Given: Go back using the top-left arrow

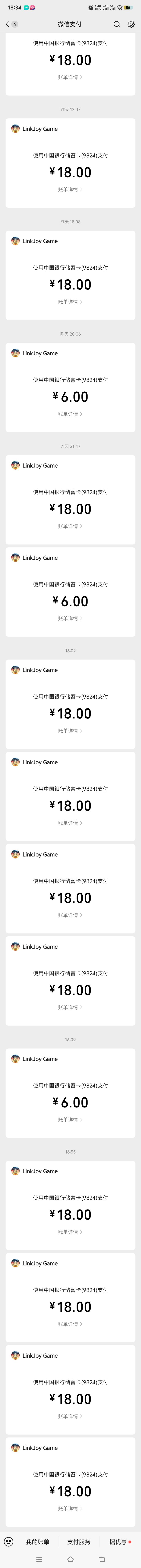Looking at the screenshot, I should [x=7, y=24].
